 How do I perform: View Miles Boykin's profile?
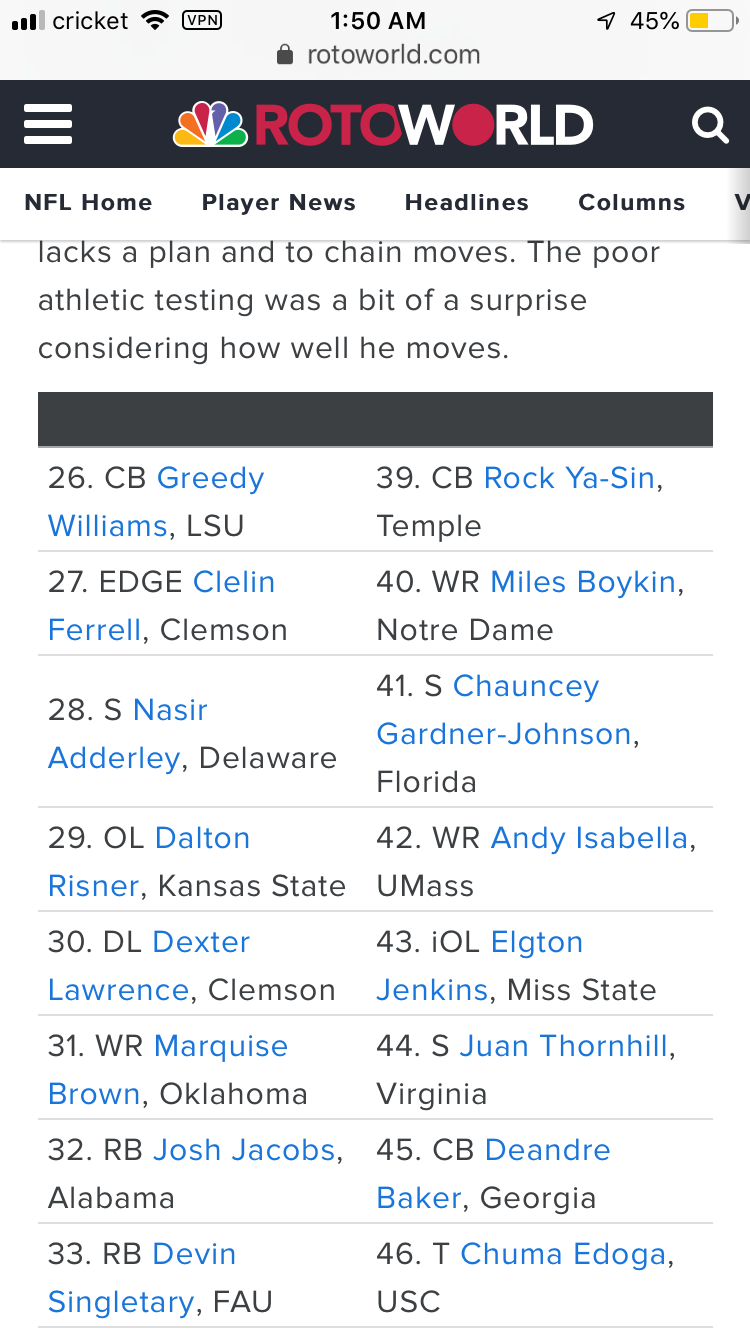(583, 582)
